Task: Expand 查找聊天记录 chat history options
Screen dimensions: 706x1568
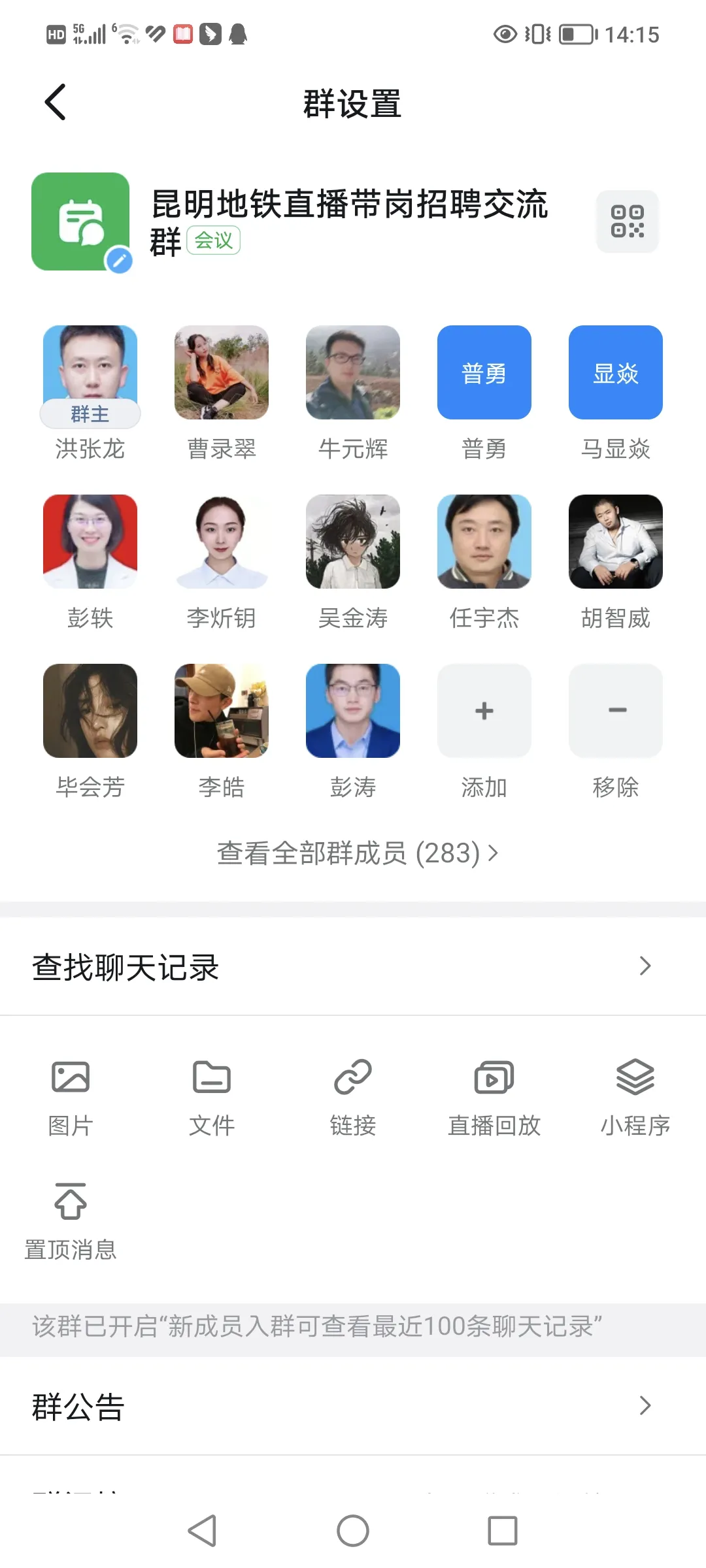Action: click(353, 967)
